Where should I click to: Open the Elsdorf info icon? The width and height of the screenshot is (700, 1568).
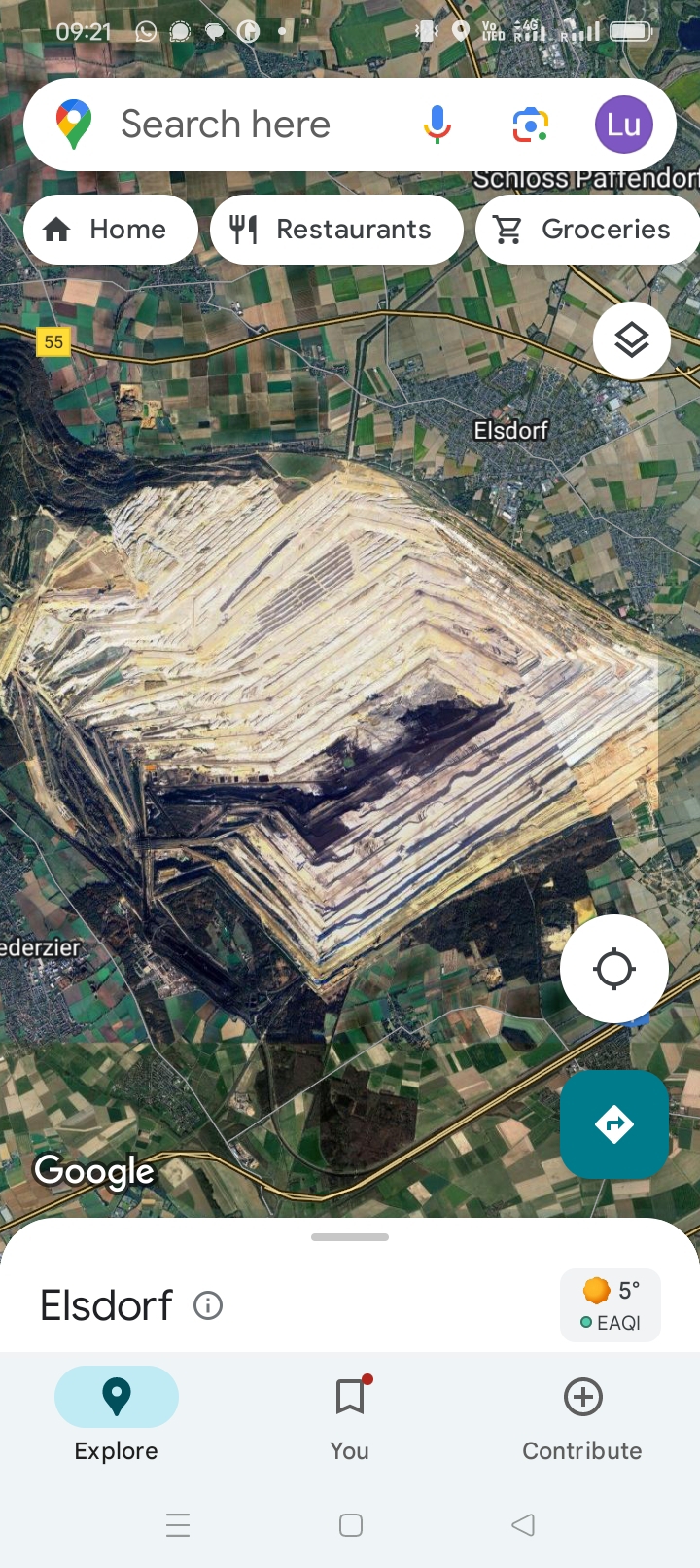208,1305
